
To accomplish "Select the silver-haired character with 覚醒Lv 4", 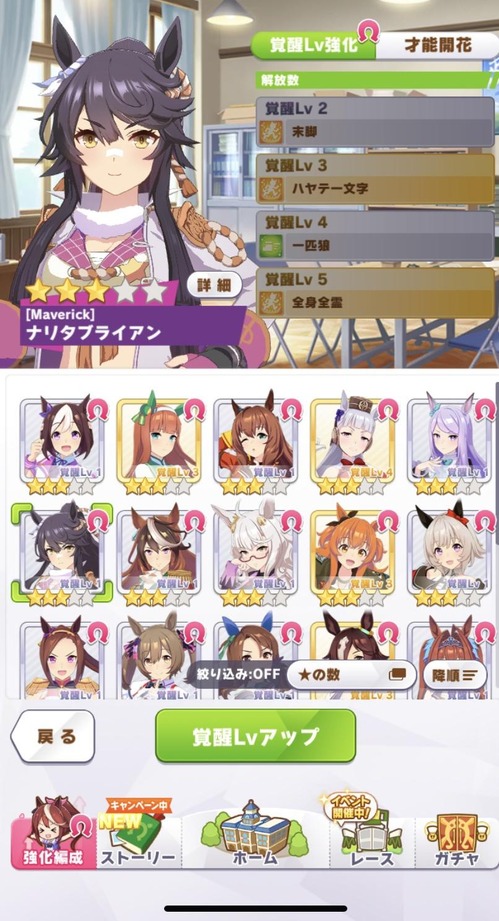I will pos(352,445).
